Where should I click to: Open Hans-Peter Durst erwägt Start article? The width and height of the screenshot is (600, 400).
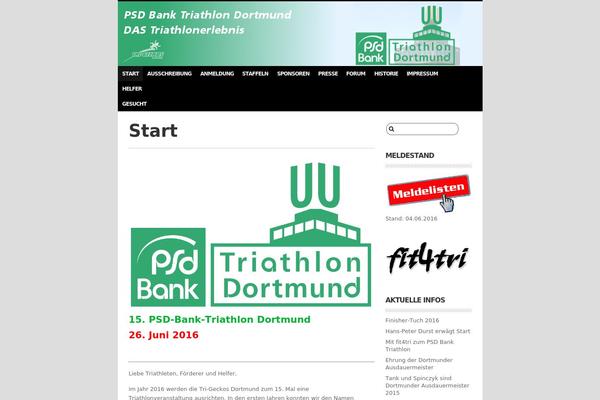click(x=427, y=330)
